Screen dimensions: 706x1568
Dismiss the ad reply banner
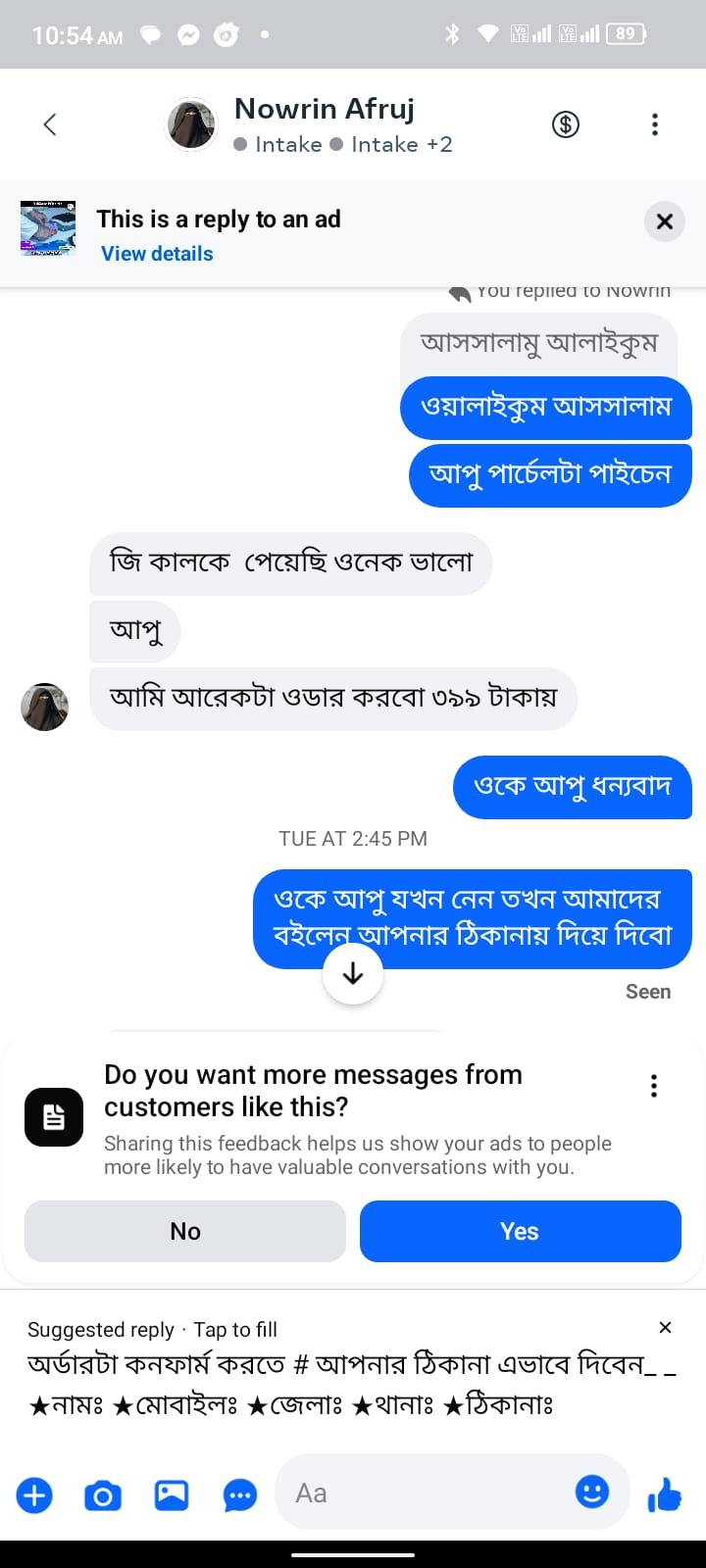[664, 221]
